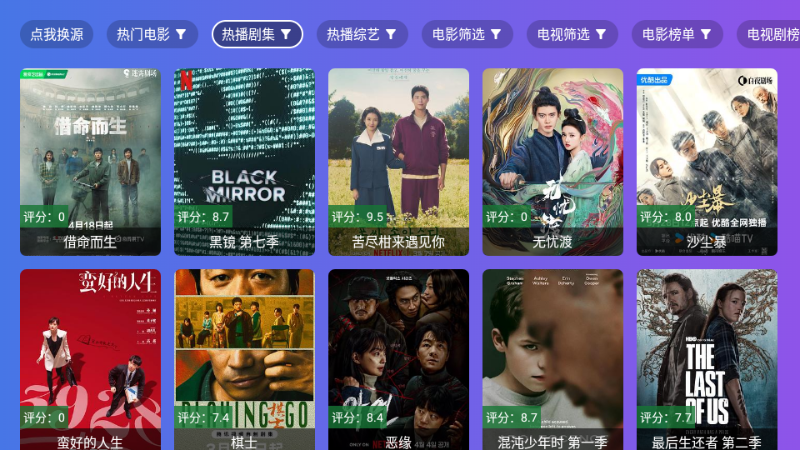Image resolution: width=800 pixels, height=450 pixels.
Task: Open the 棋士 drama card
Action: tap(244, 360)
